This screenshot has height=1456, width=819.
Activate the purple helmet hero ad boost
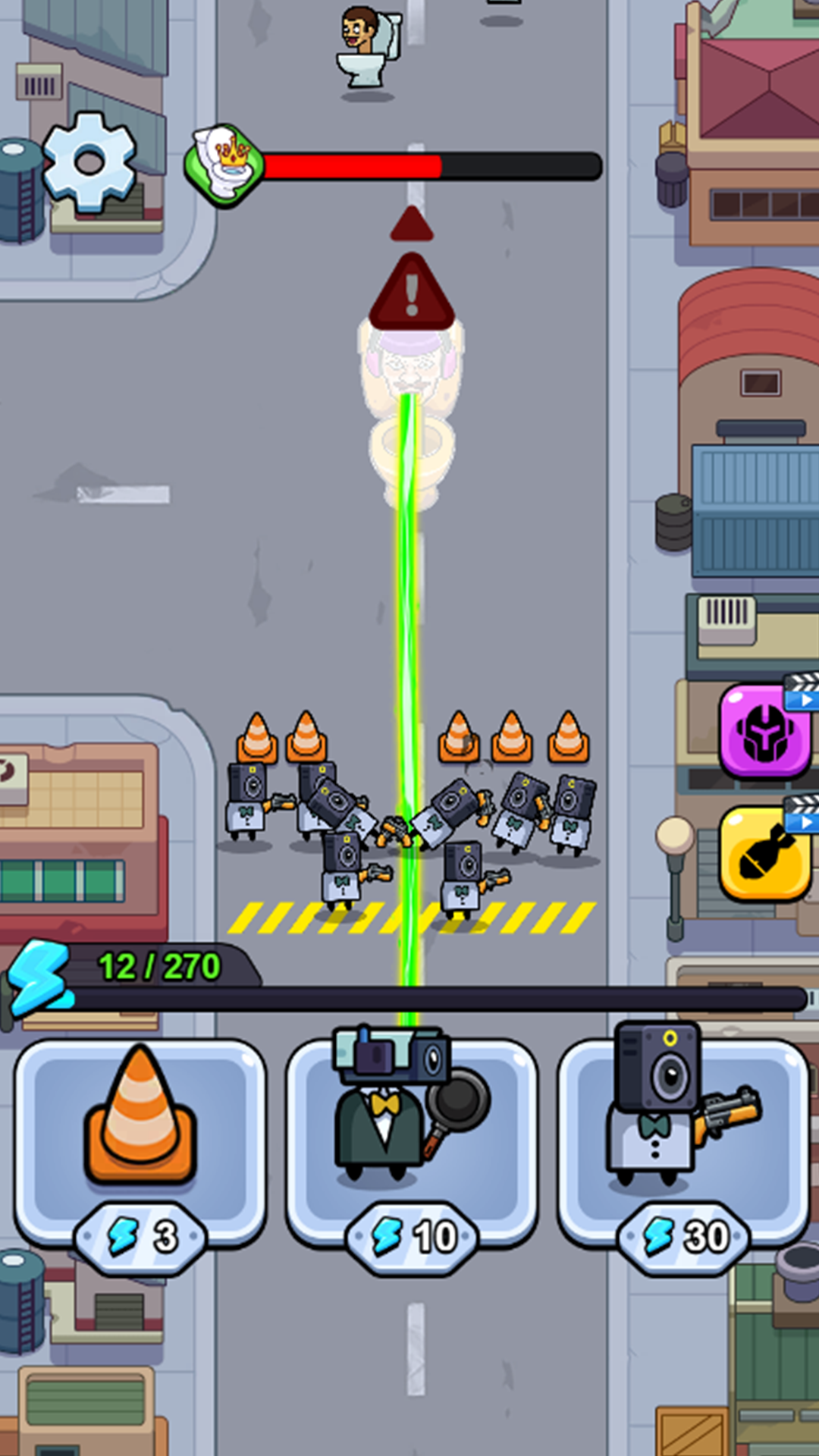(764, 732)
